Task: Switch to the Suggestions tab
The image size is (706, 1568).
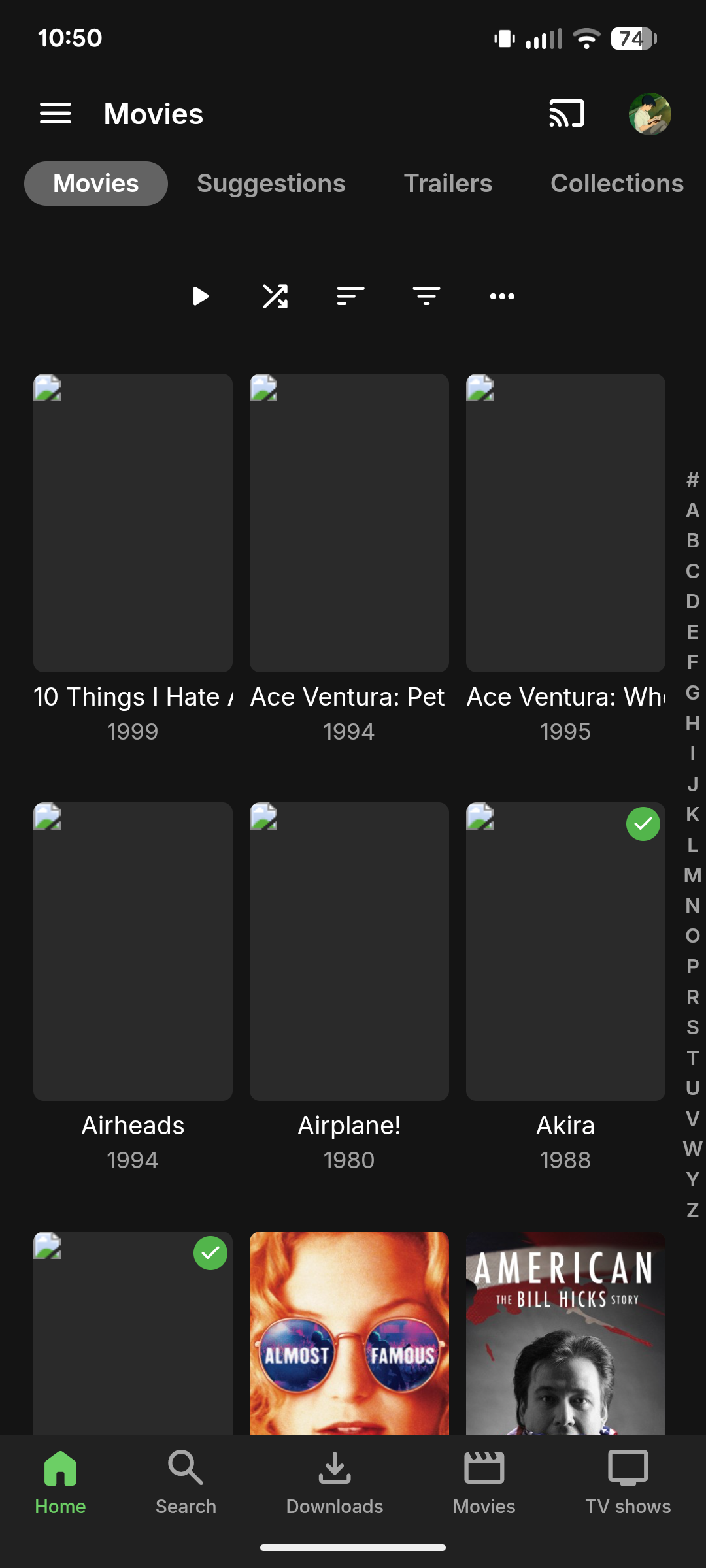Action: (x=271, y=184)
